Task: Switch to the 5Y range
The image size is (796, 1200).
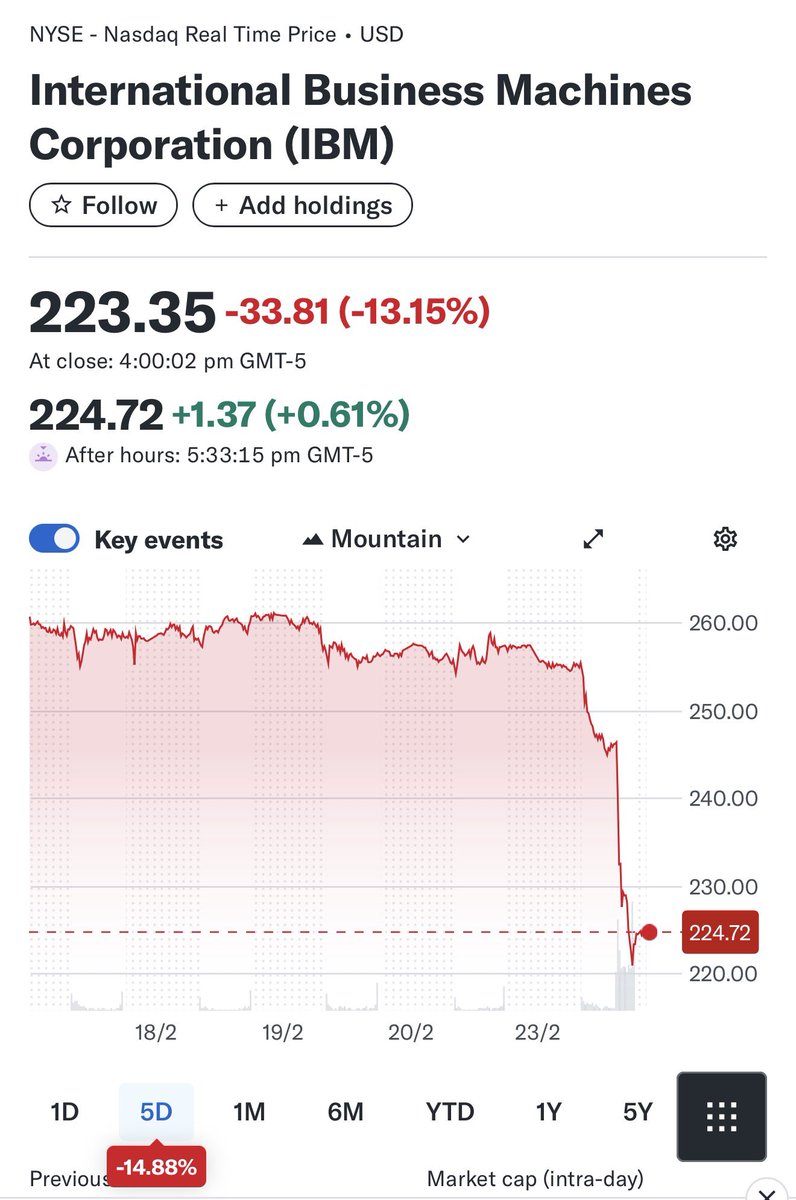Action: click(x=637, y=1111)
